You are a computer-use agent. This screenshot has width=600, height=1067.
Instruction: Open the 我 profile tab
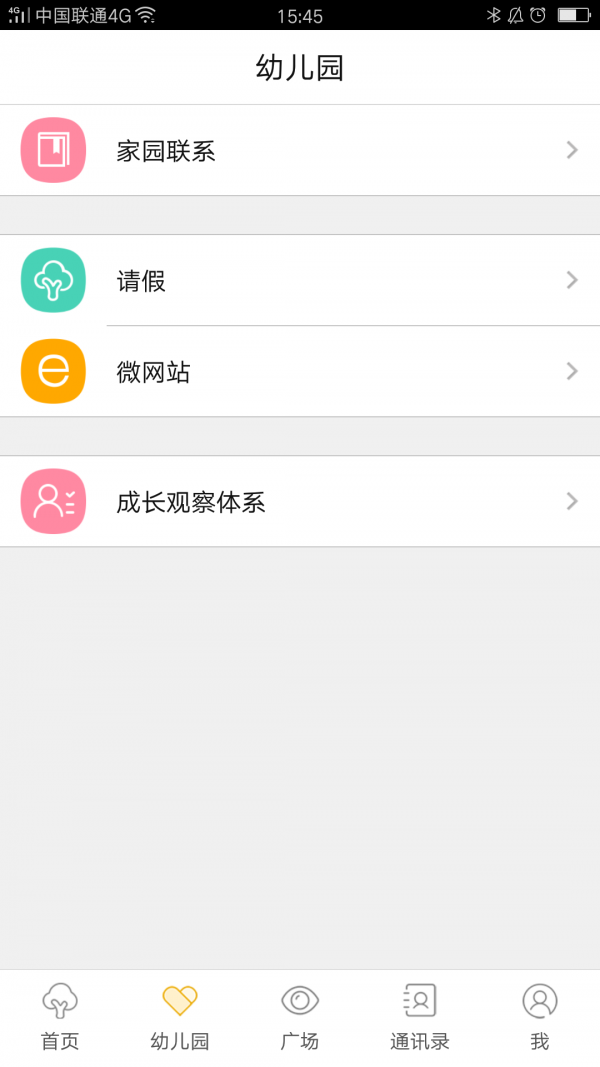coord(540,1017)
